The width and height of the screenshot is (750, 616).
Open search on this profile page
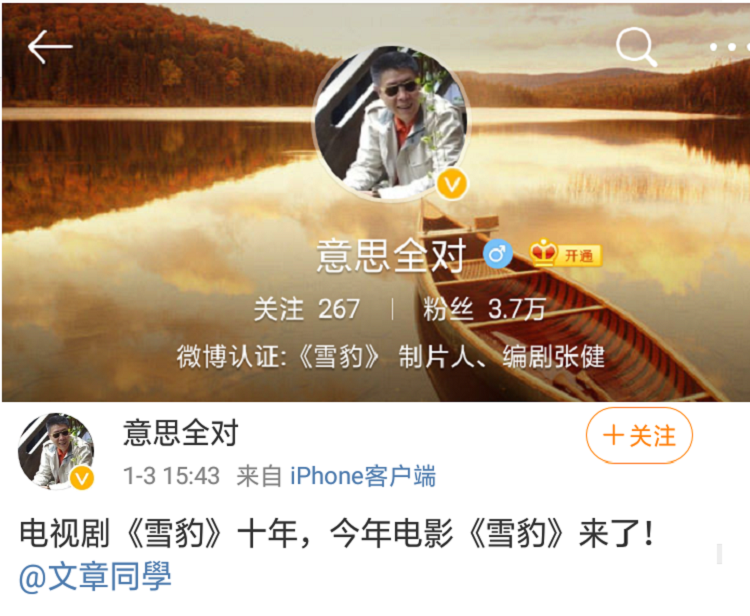pos(636,46)
